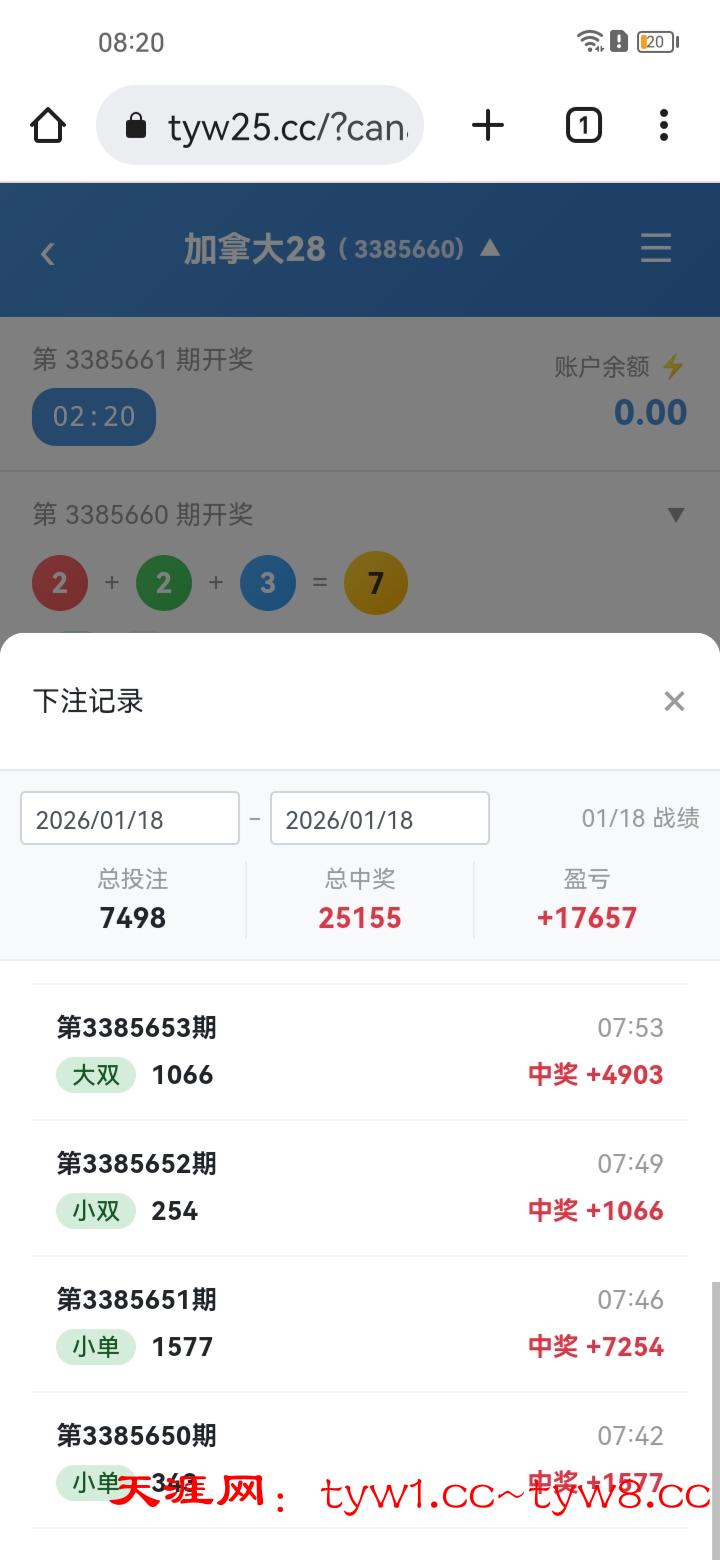
Task: Open bet record for 第3385651期
Action: [x=360, y=1323]
